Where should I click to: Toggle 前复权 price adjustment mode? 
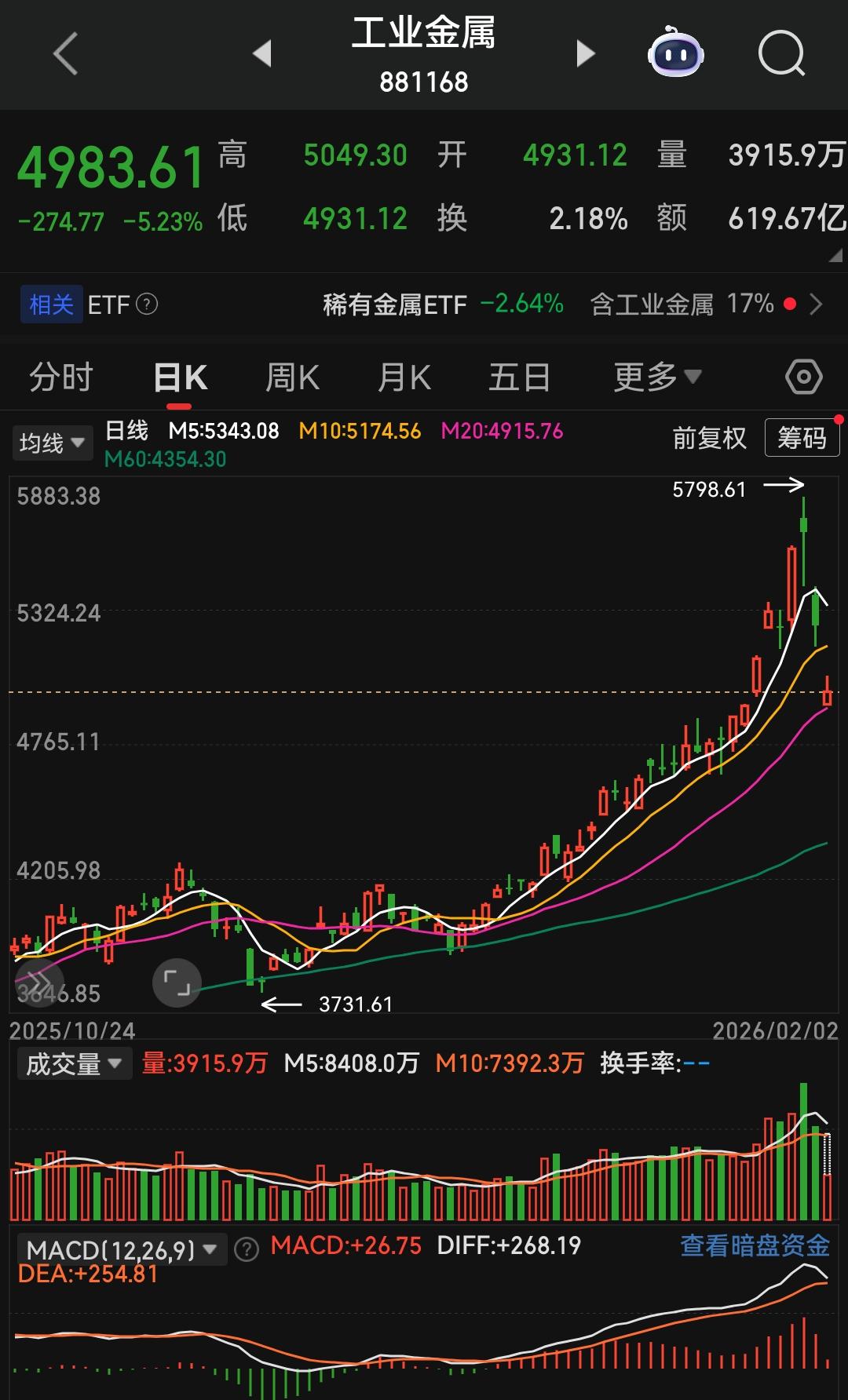tap(709, 438)
